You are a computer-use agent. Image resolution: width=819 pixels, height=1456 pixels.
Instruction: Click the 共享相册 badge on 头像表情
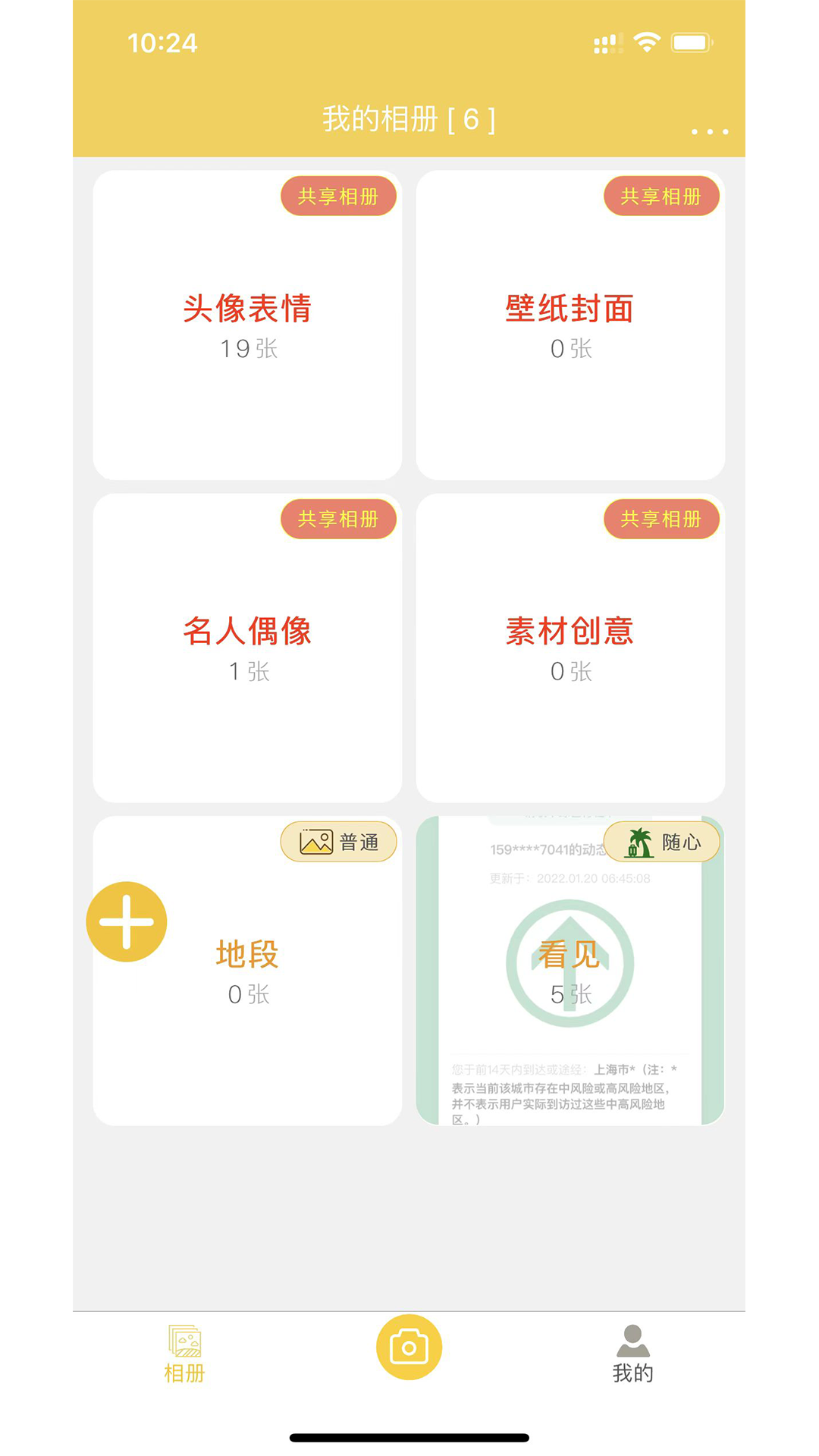338,196
